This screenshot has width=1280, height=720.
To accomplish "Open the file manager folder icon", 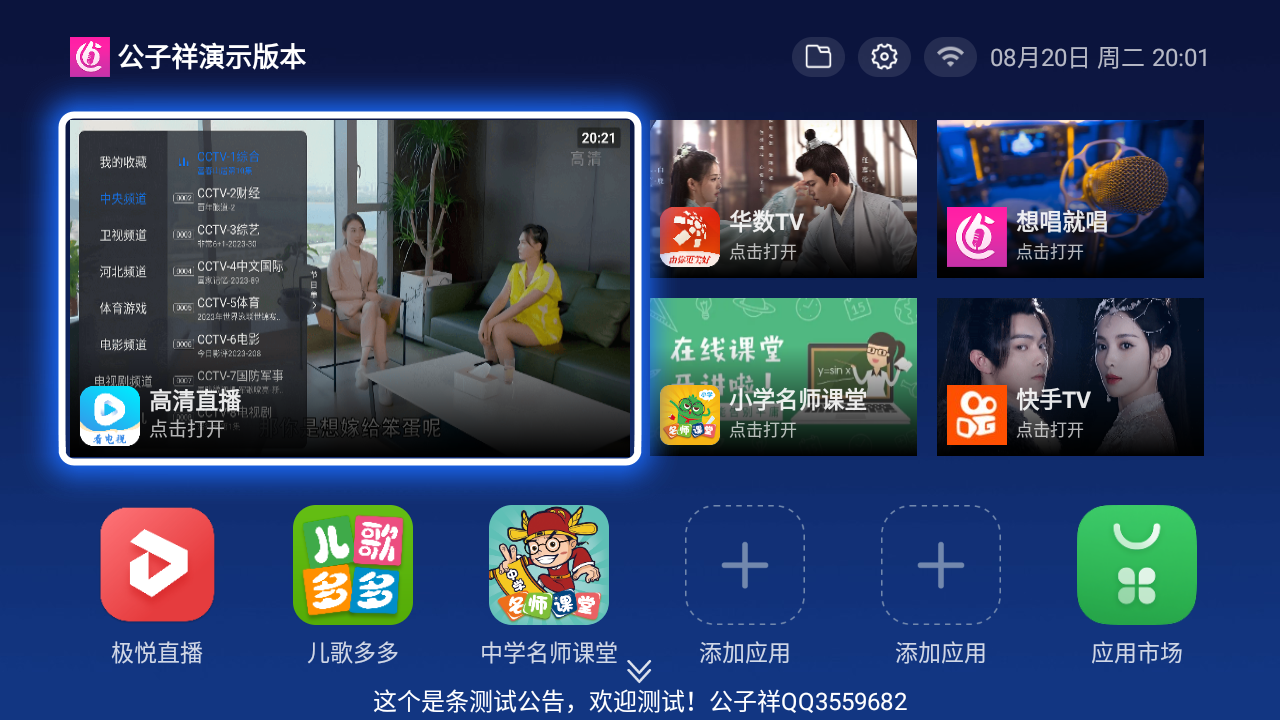I will pyautogui.click(x=818, y=57).
